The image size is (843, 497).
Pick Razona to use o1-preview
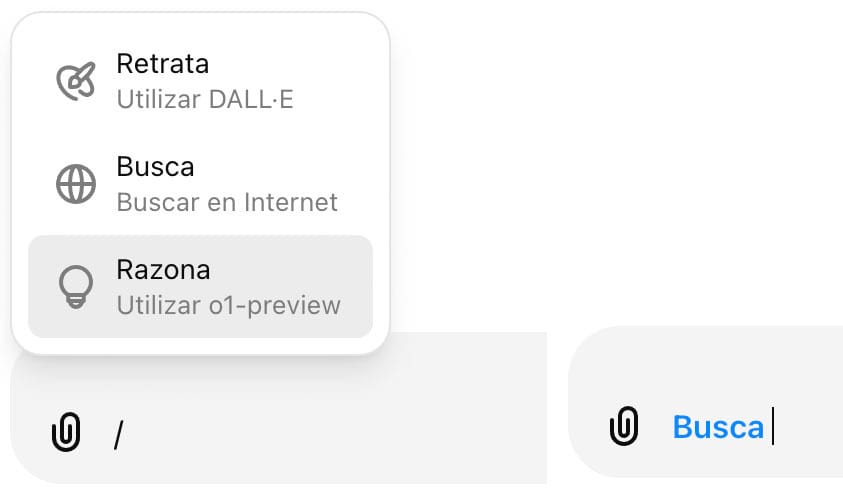tap(200, 287)
